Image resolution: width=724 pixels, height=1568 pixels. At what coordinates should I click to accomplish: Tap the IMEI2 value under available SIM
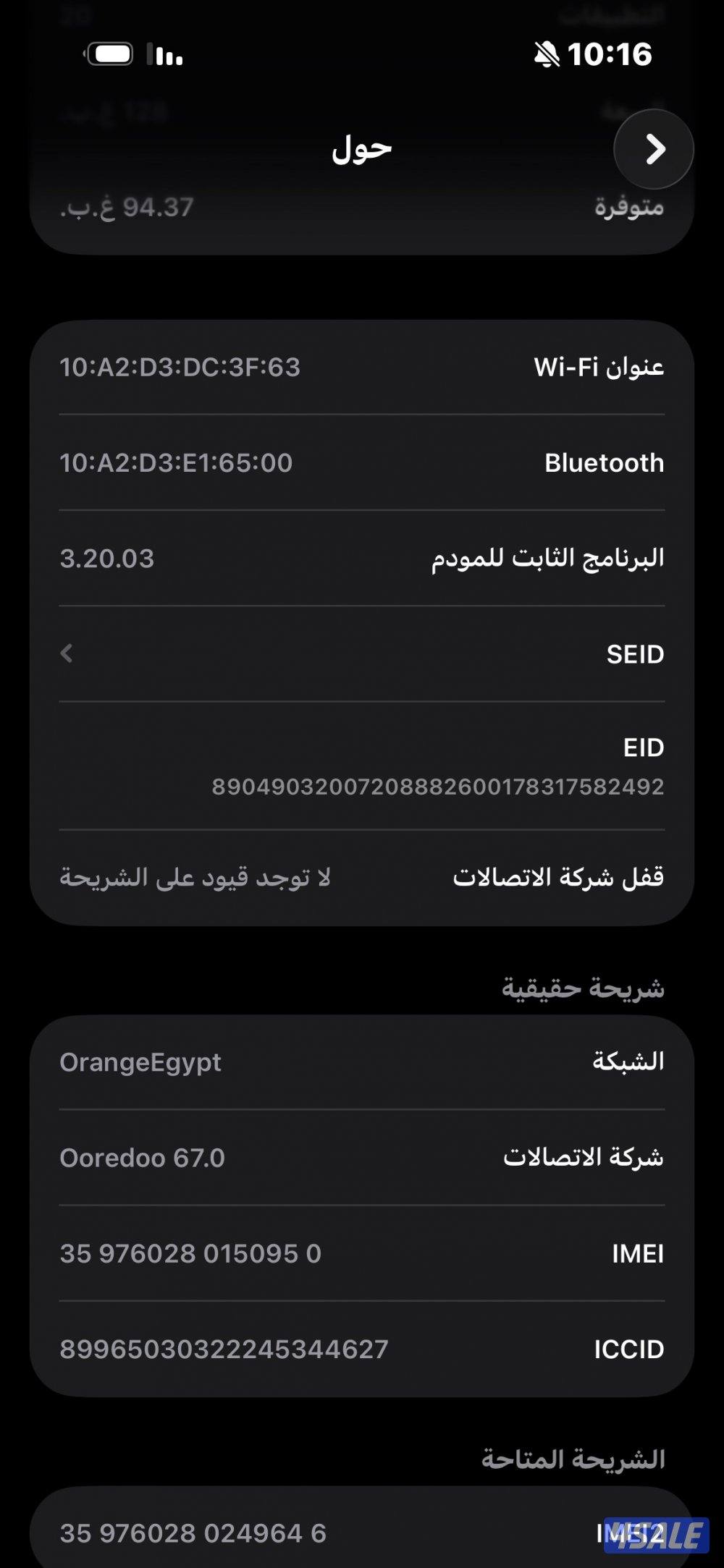tap(190, 1532)
